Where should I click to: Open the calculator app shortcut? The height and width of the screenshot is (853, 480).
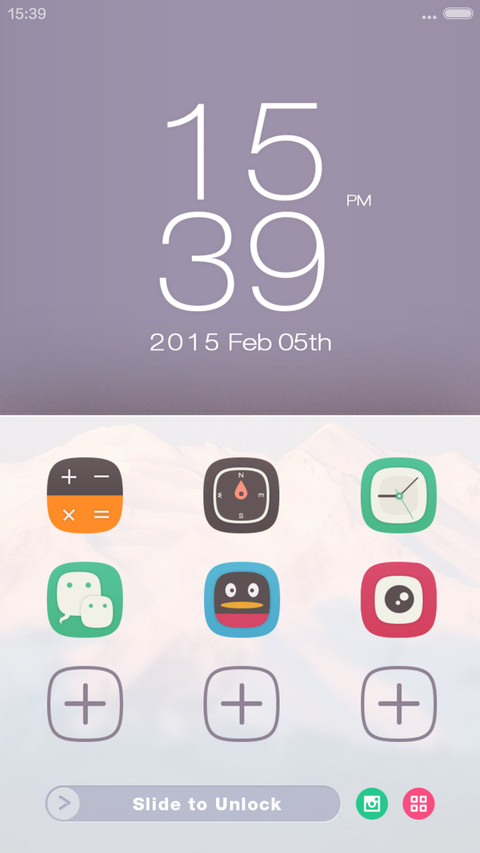[x=85, y=495]
